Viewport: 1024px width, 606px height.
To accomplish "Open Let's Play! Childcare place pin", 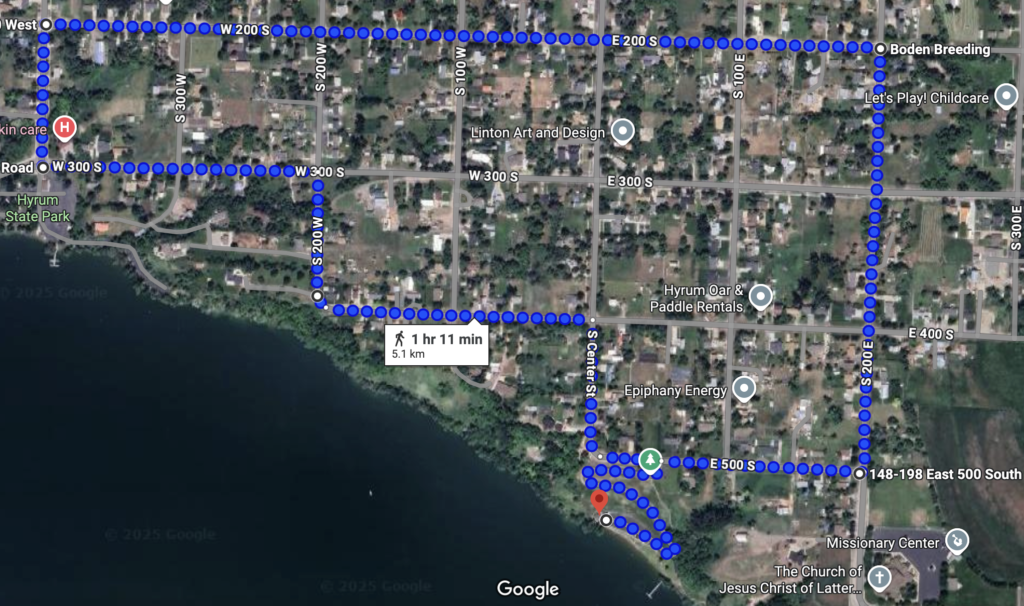I will [x=1006, y=97].
